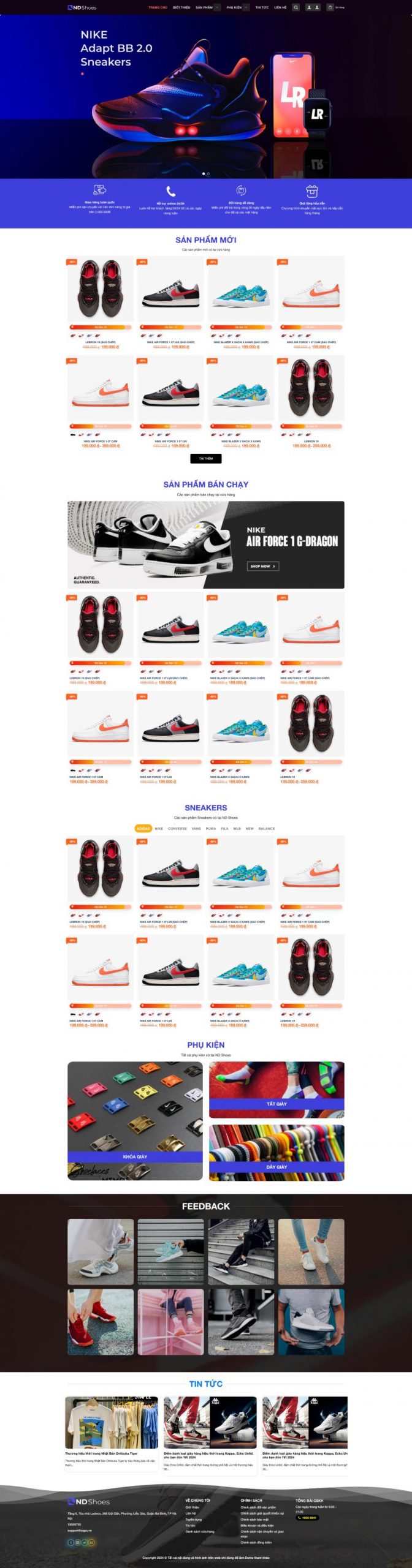Viewport: 412px width, 1568px height.
Task: Read the Onitsuka Tiger news article
Action: click(101, 1453)
